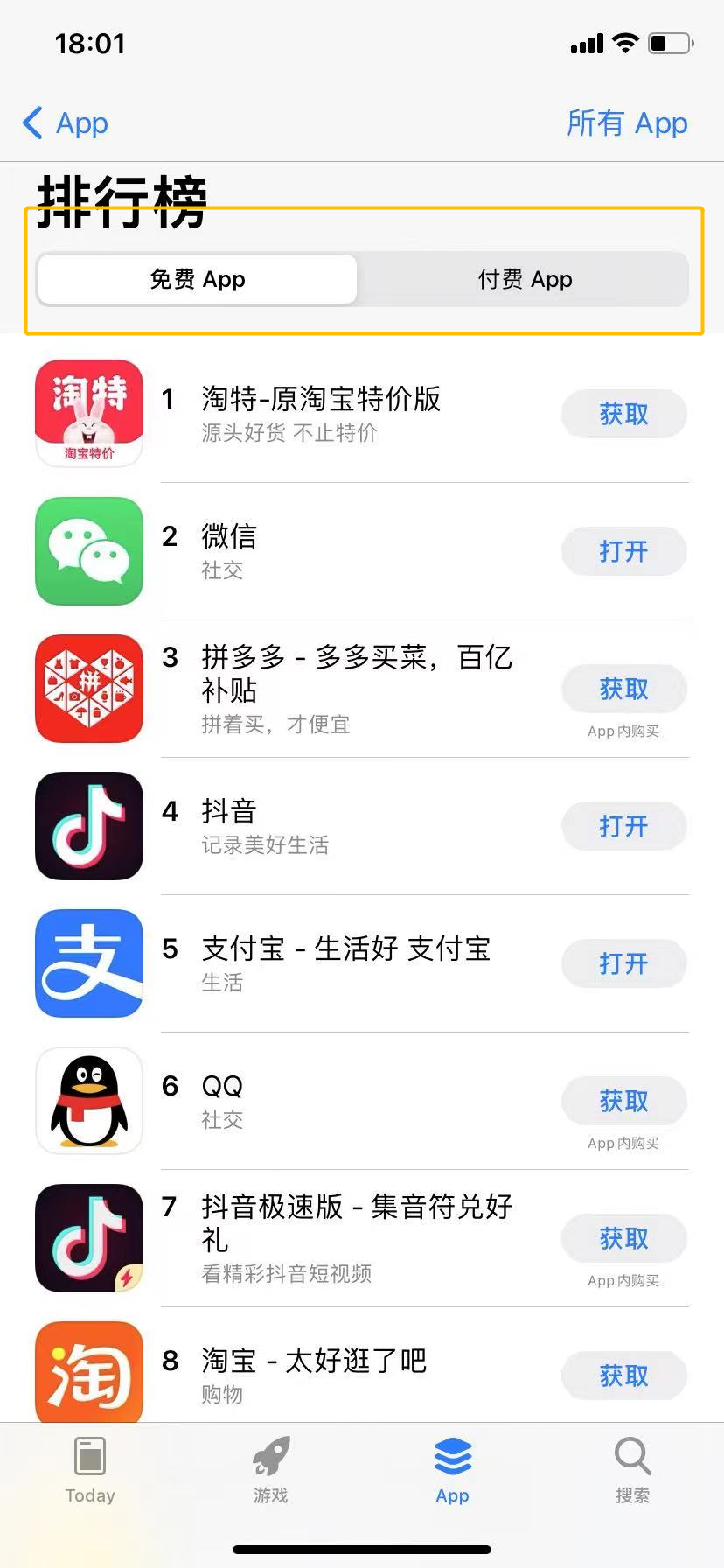Get the 拼多多 app
Viewport: 724px width, 1568px height.
coord(623,689)
